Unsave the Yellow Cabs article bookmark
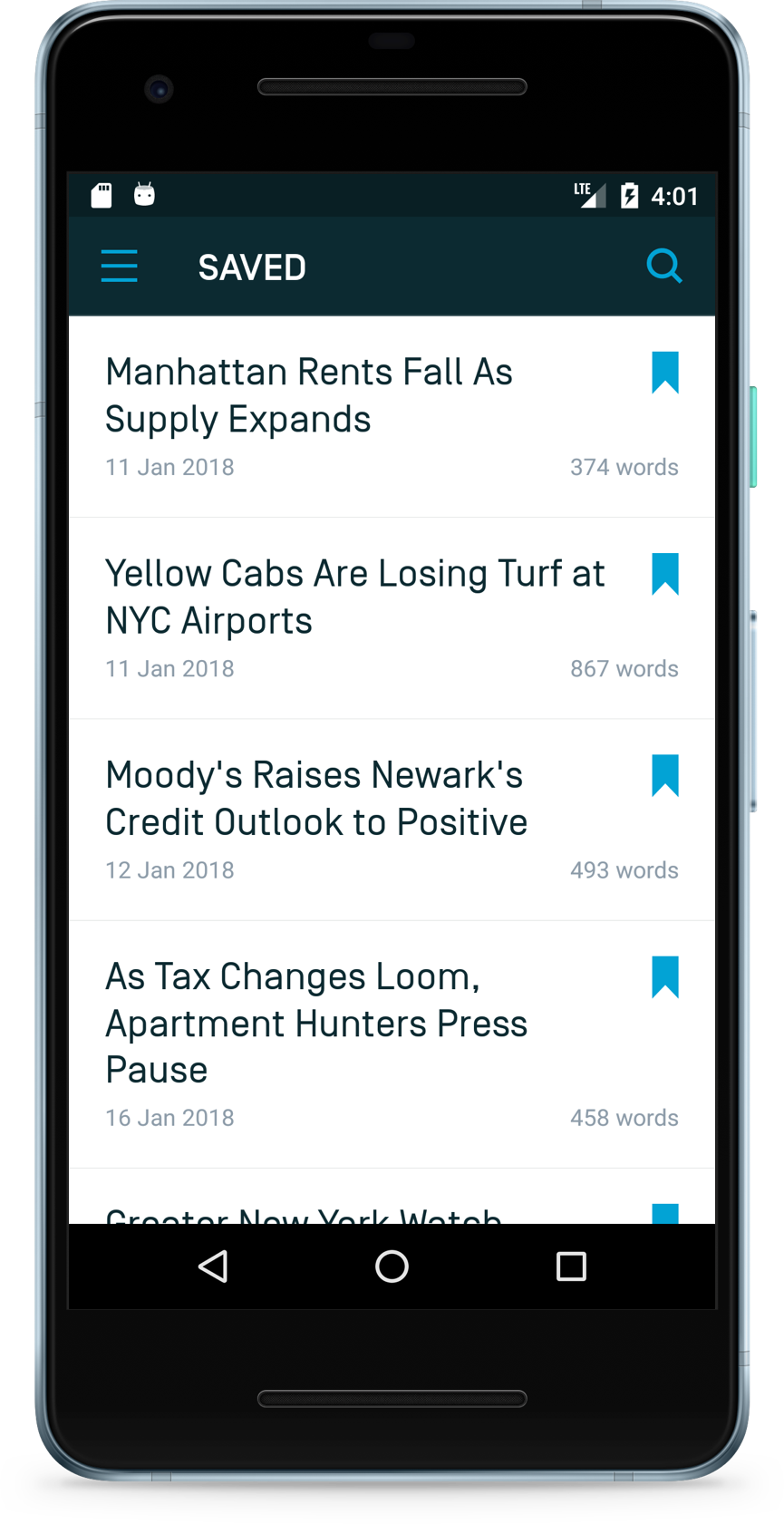Image resolution: width=784 pixels, height=1524 pixels. [x=665, y=574]
